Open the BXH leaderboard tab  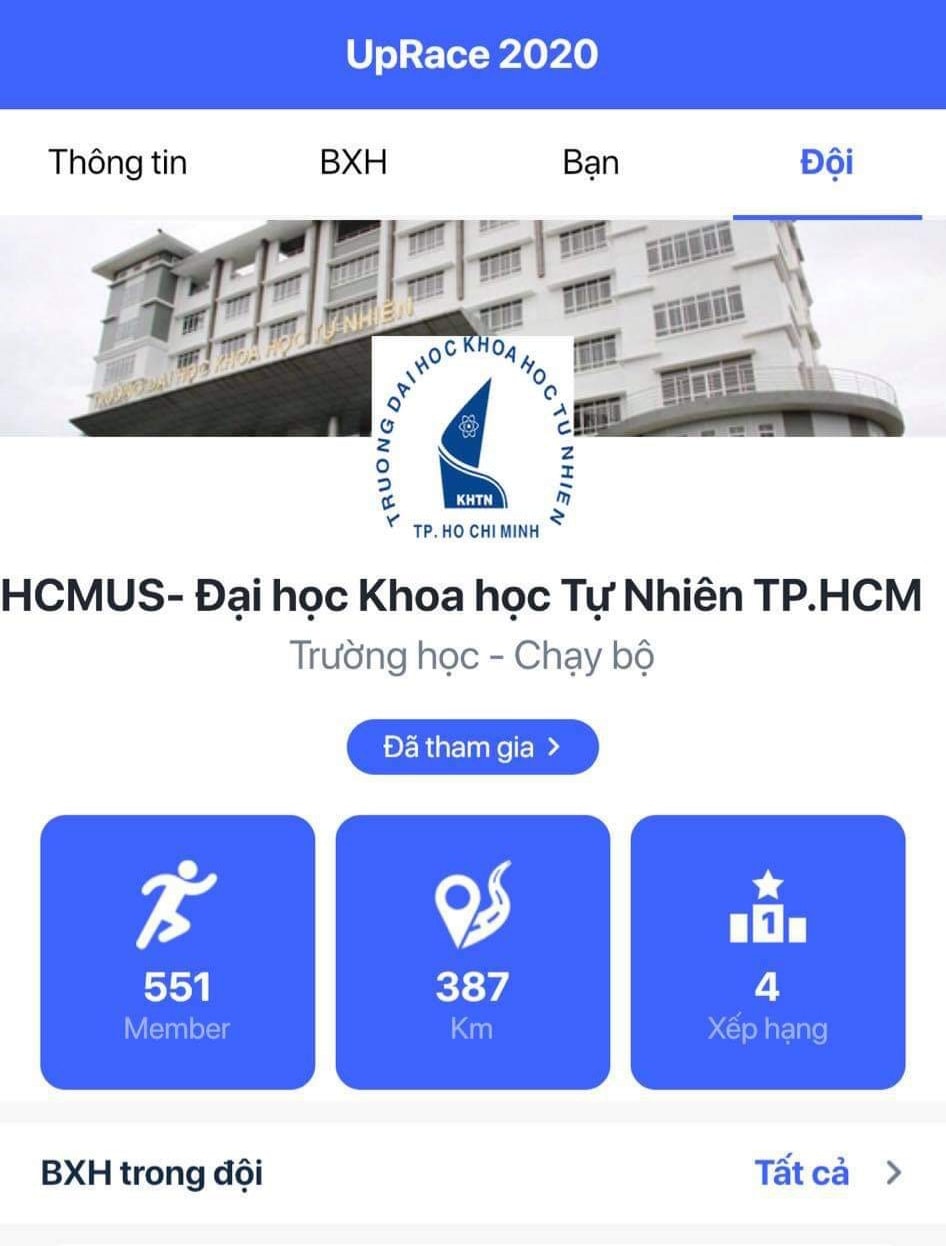(353, 162)
